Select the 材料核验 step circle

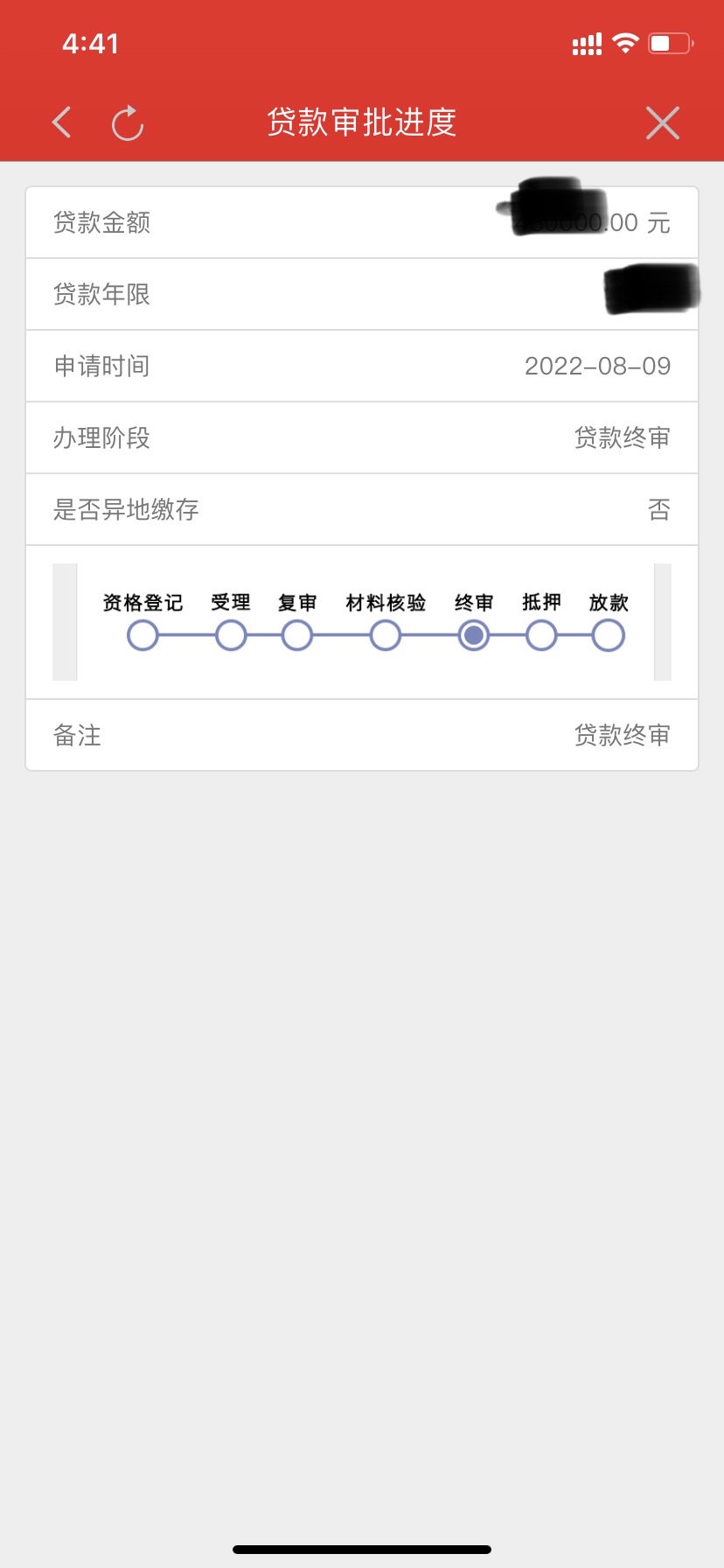pos(385,633)
